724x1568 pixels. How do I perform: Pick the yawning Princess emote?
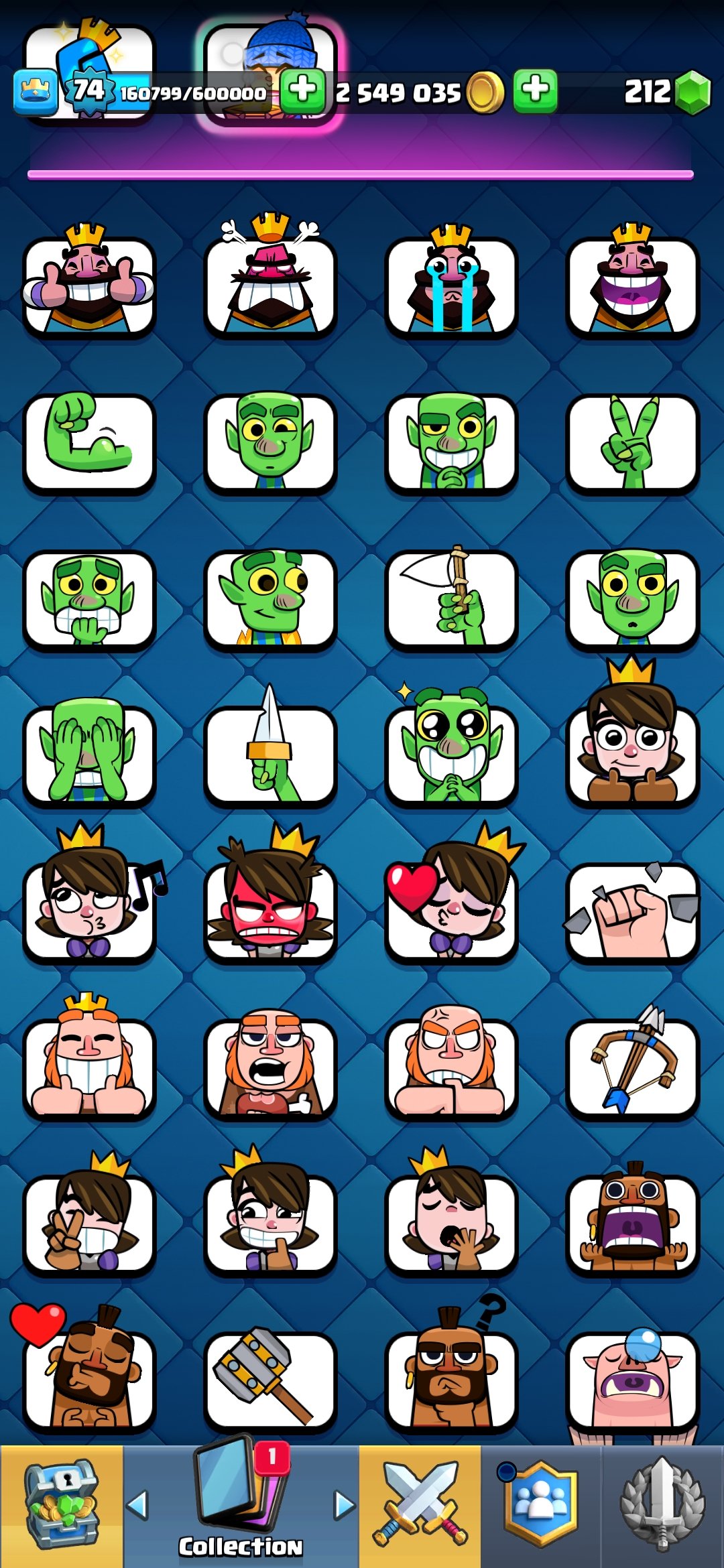(451, 1224)
